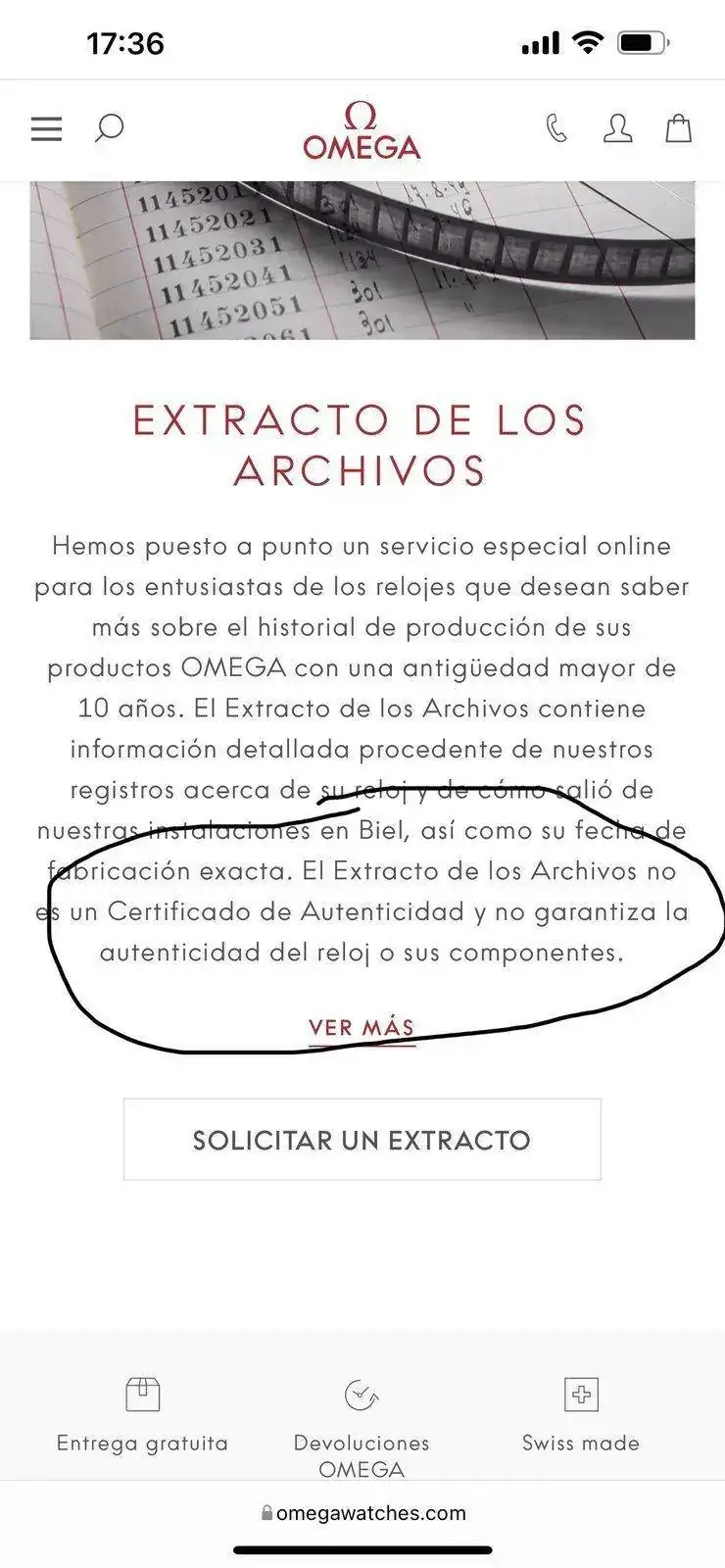The width and height of the screenshot is (725, 1568).
Task: Open the shopping bag
Action: pyautogui.click(x=679, y=128)
